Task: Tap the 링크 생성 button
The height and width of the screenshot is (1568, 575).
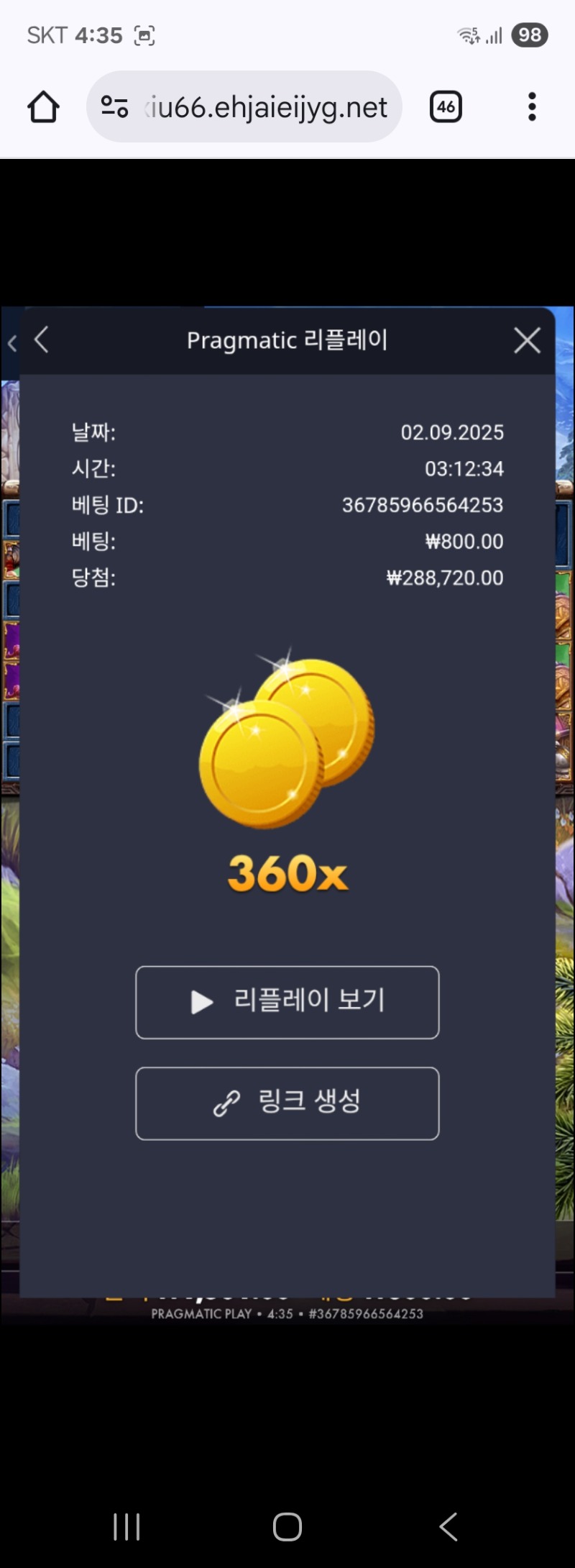Action: pyautogui.click(x=287, y=1103)
